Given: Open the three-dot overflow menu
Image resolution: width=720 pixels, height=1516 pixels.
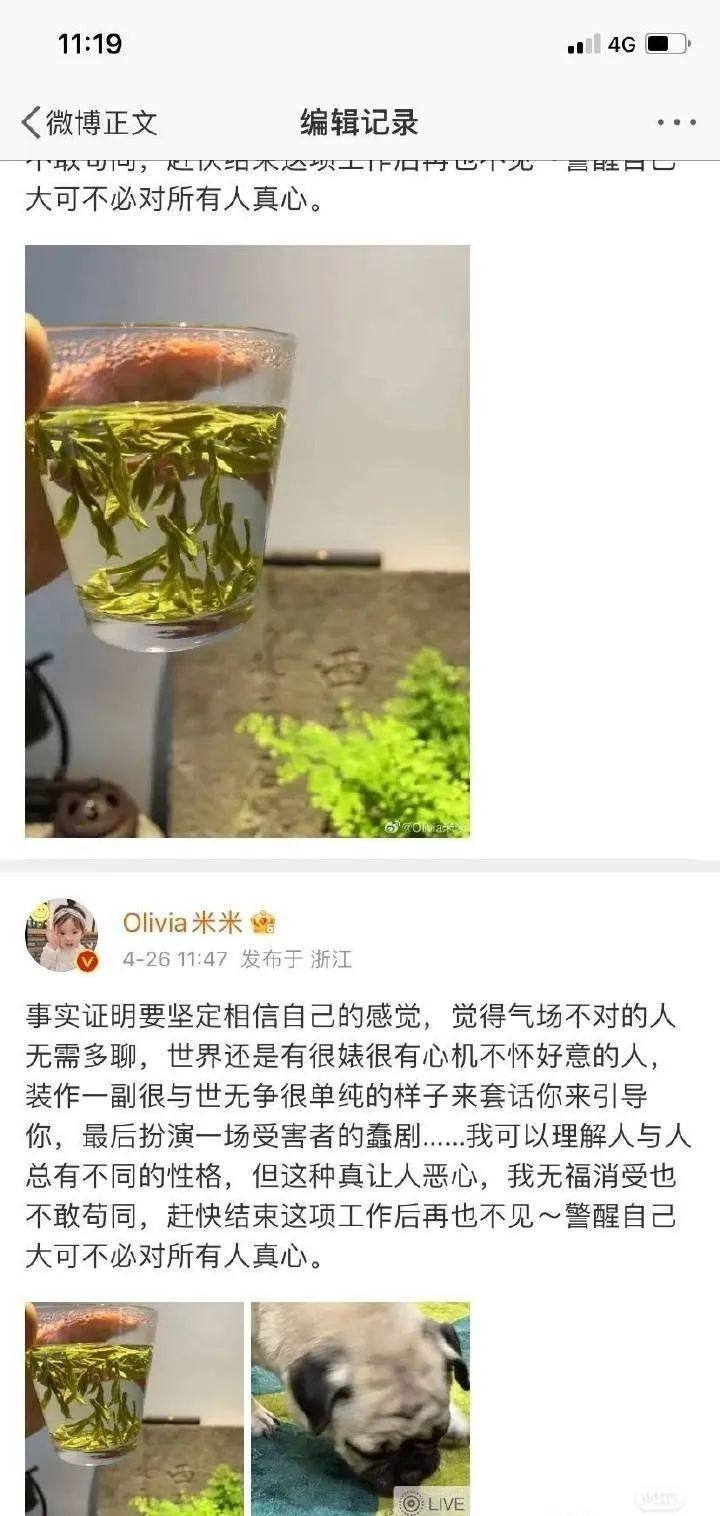Looking at the screenshot, I should point(676,123).
